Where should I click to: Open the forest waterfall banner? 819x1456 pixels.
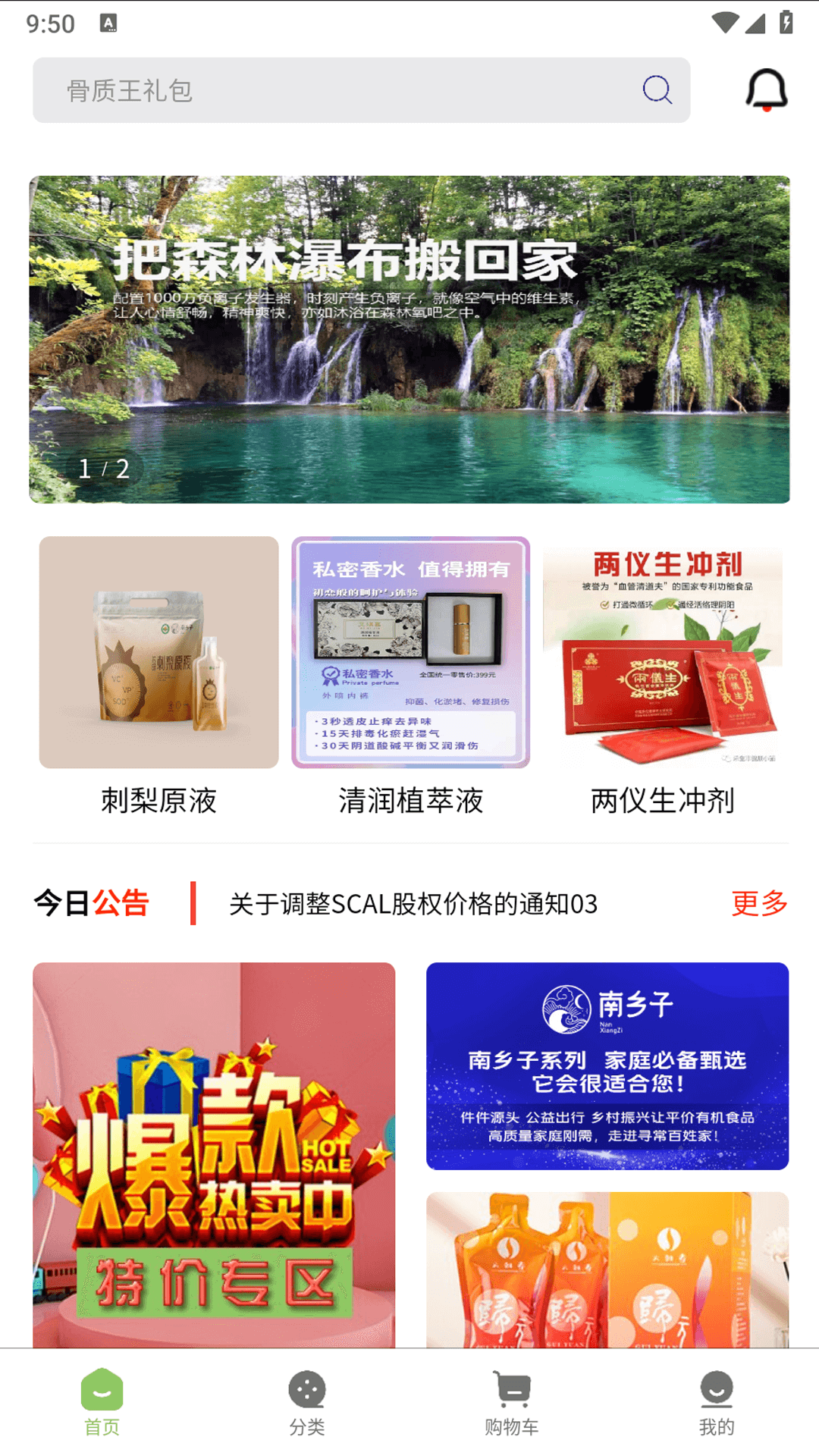(x=409, y=339)
